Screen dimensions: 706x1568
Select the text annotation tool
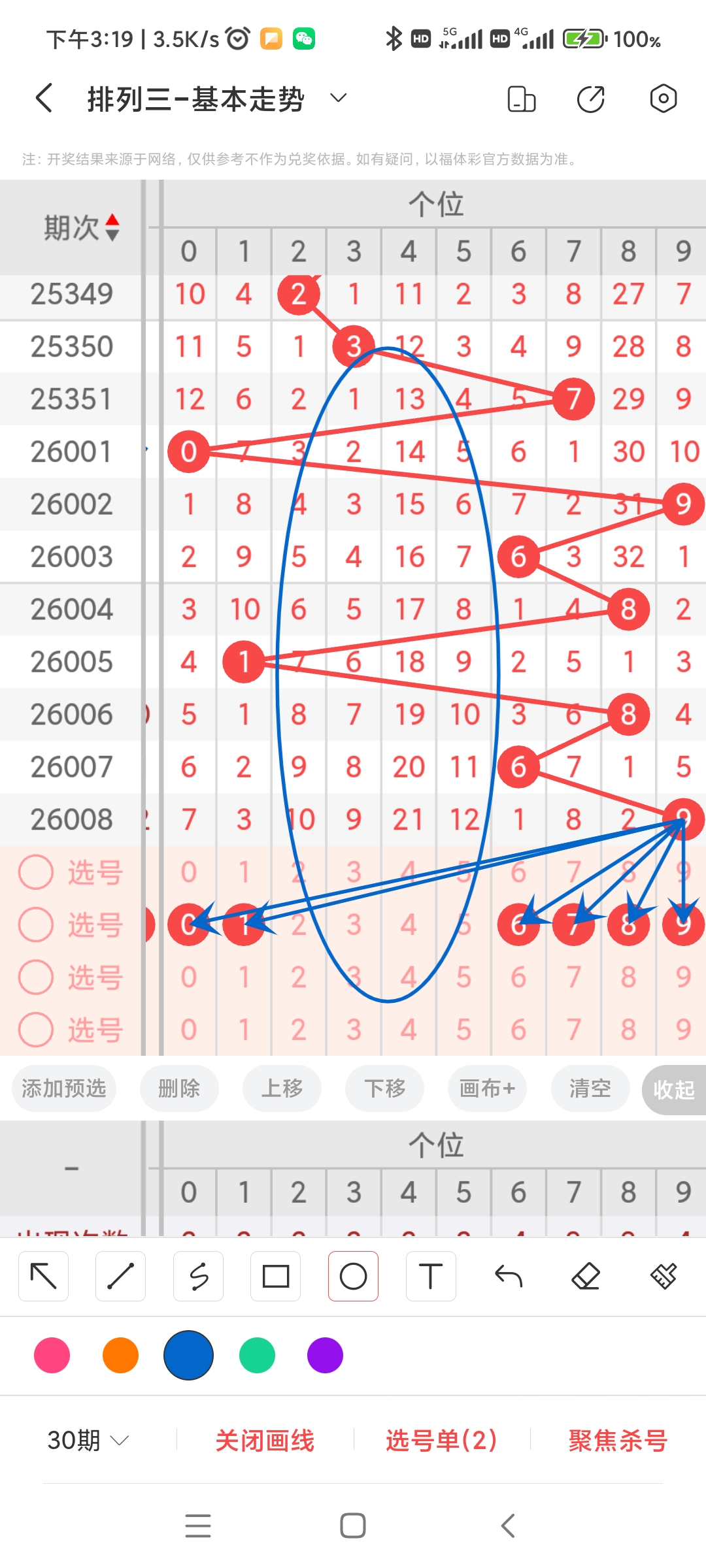point(431,1275)
